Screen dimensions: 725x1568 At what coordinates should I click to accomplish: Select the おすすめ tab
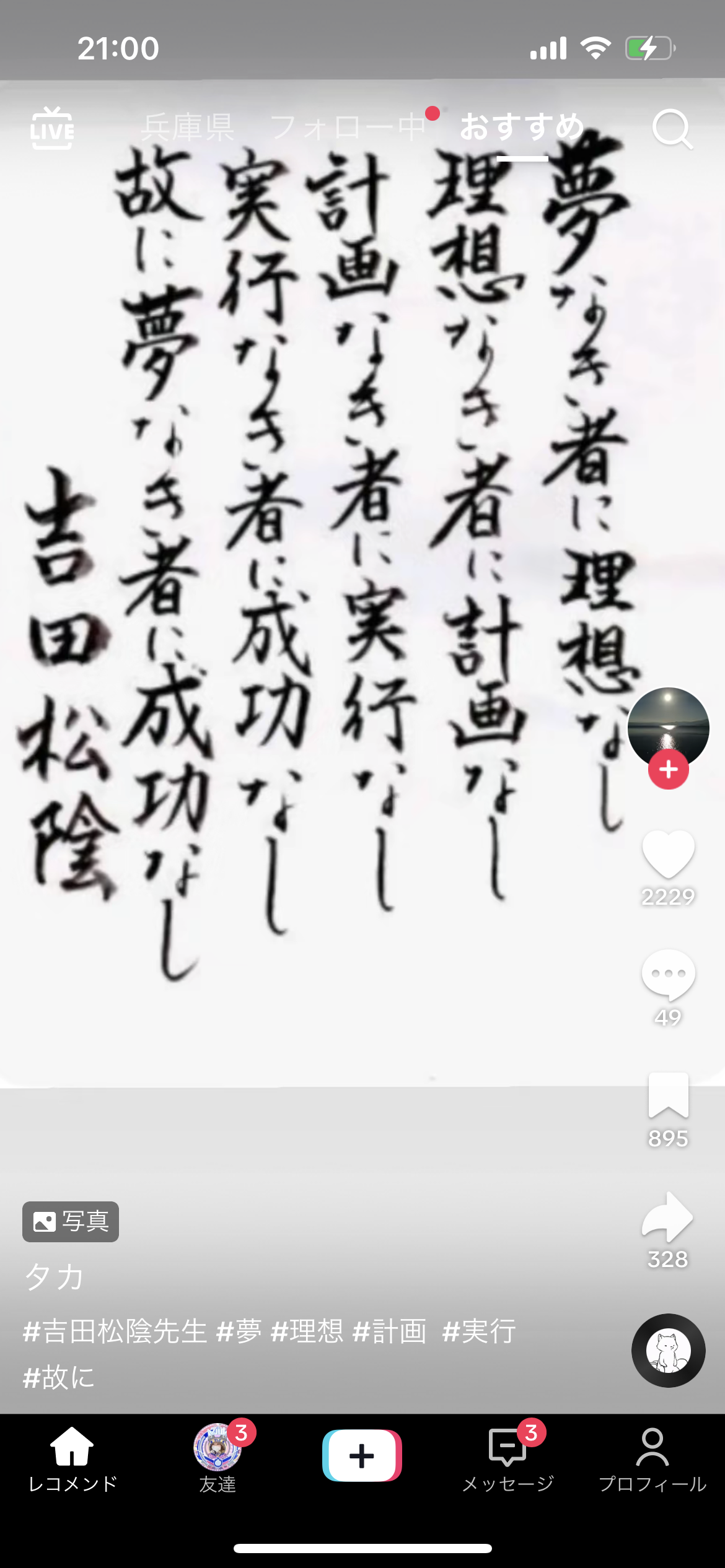[522, 128]
